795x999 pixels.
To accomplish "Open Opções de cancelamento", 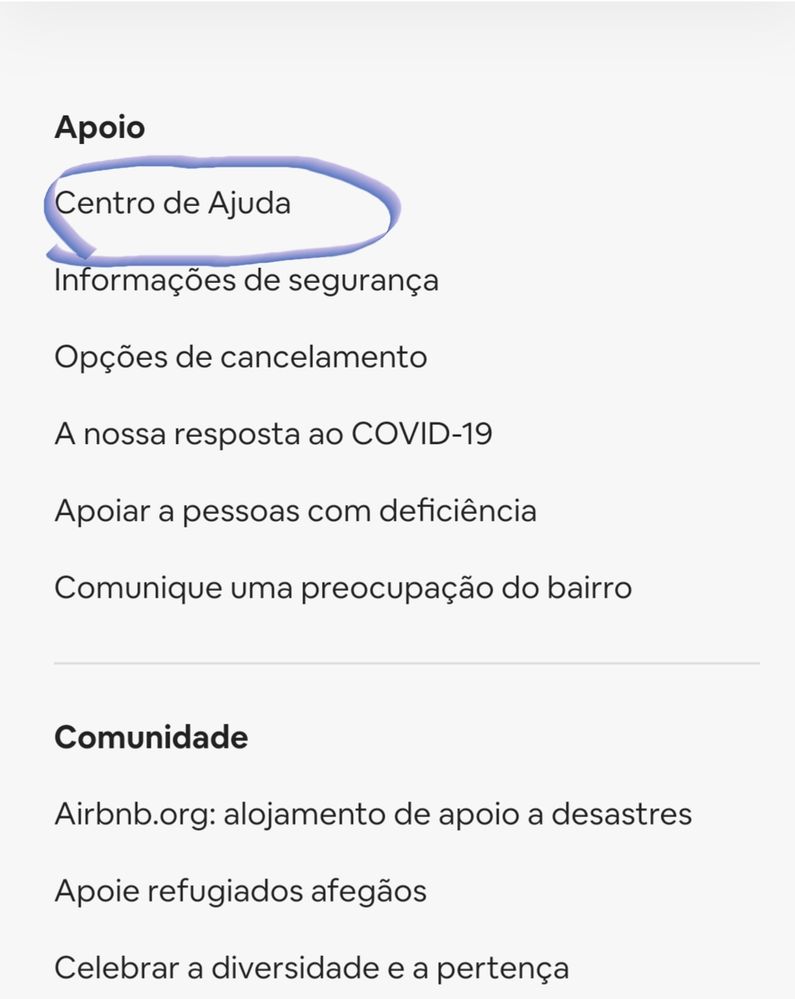I will point(240,356).
